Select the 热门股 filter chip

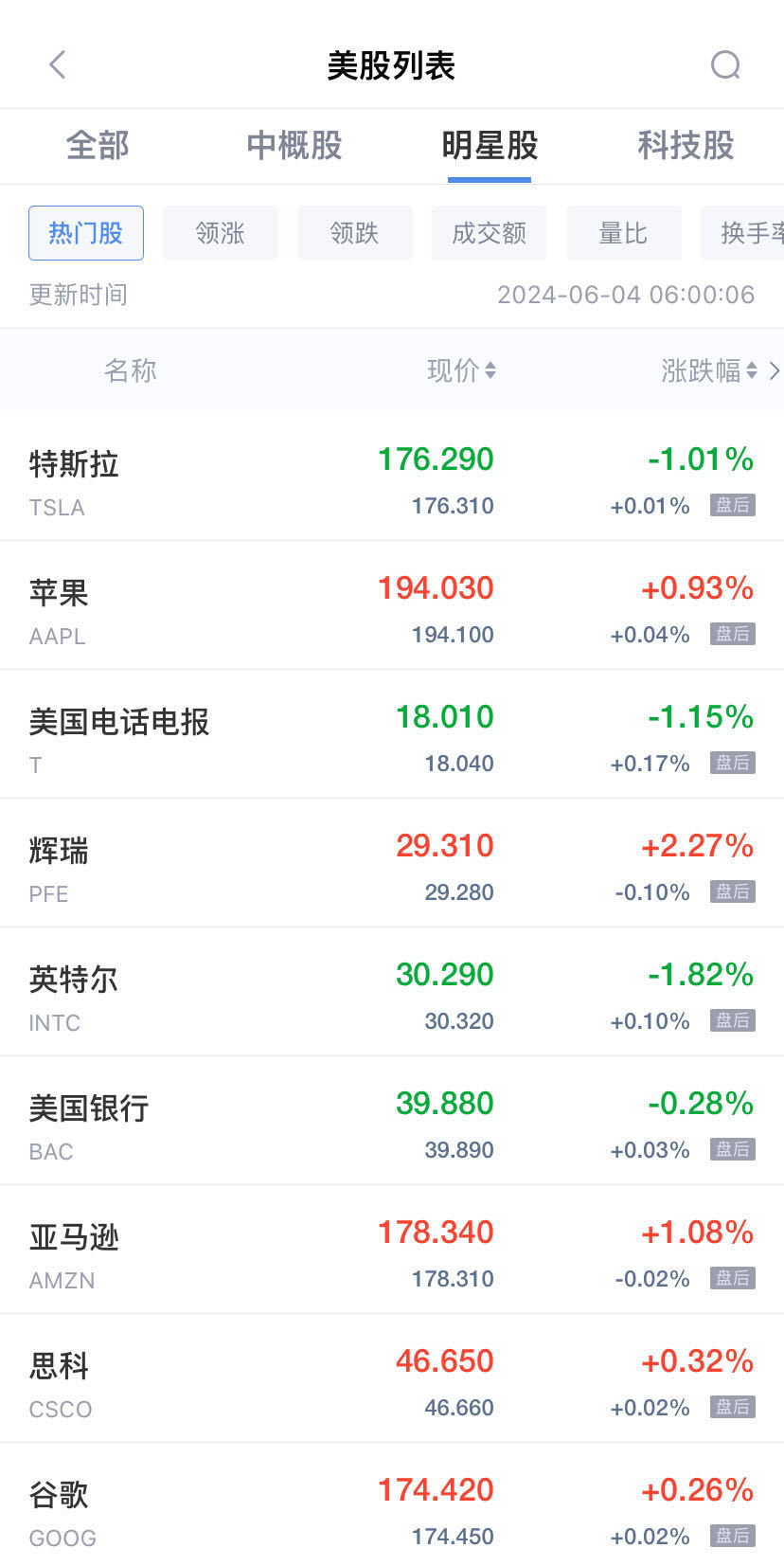click(x=86, y=233)
